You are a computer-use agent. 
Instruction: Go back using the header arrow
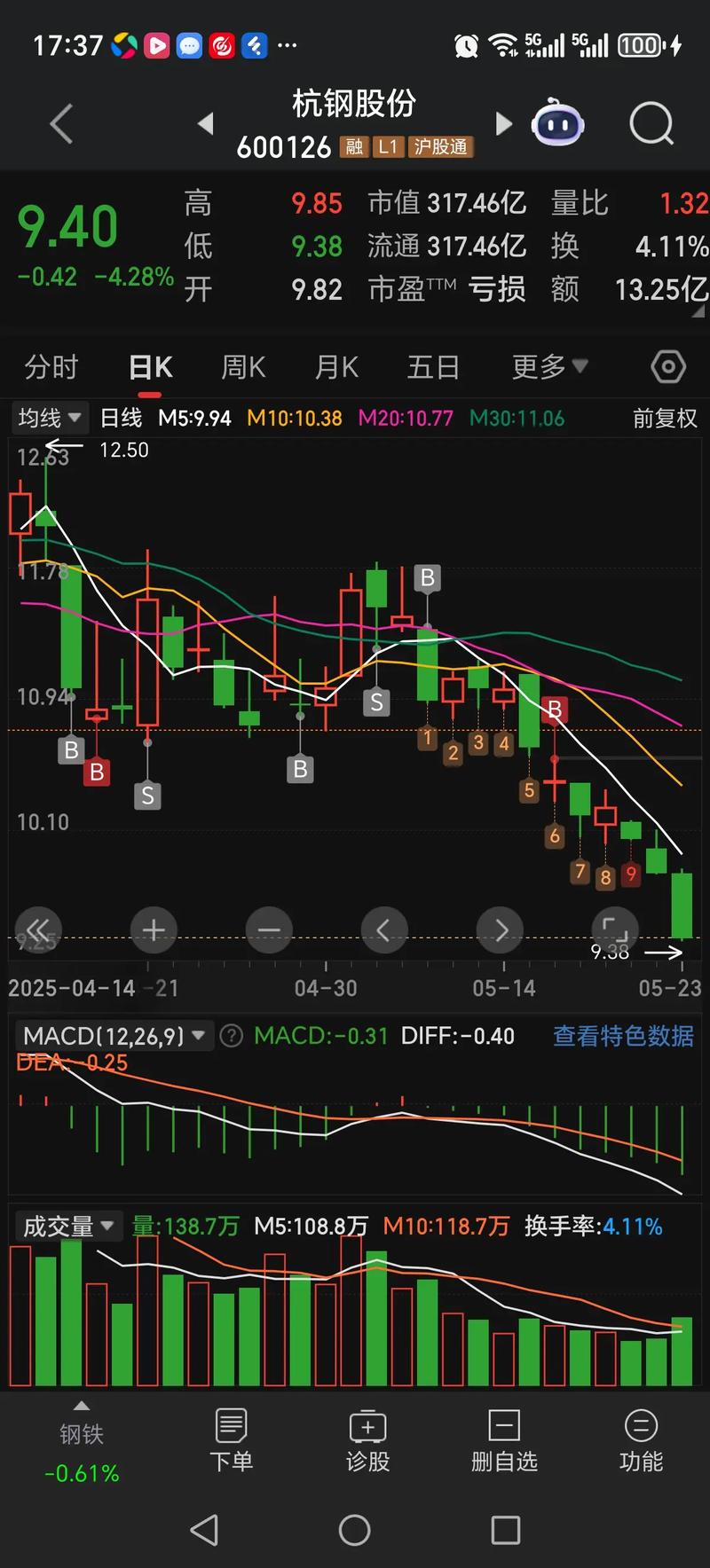coord(60,123)
